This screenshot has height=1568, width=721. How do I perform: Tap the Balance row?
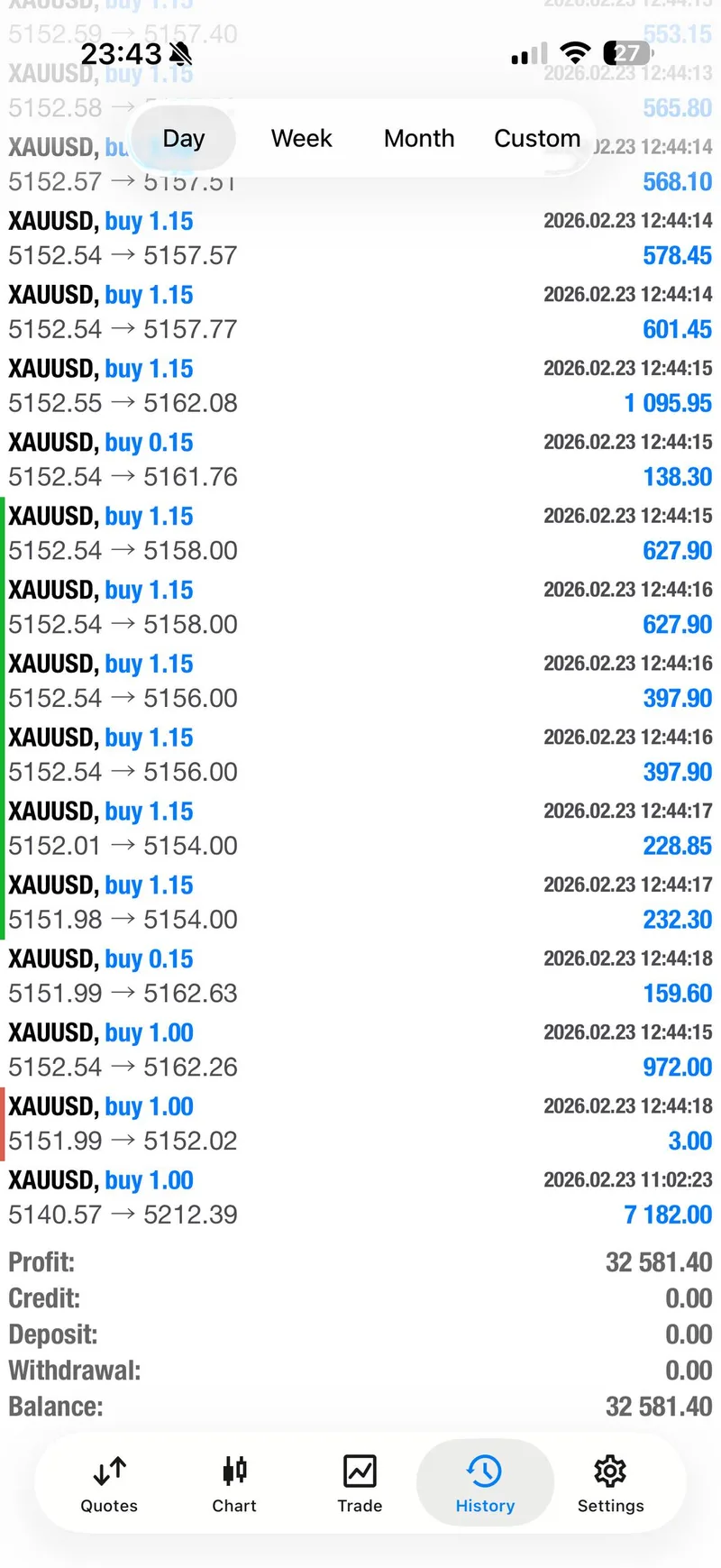[x=360, y=1407]
